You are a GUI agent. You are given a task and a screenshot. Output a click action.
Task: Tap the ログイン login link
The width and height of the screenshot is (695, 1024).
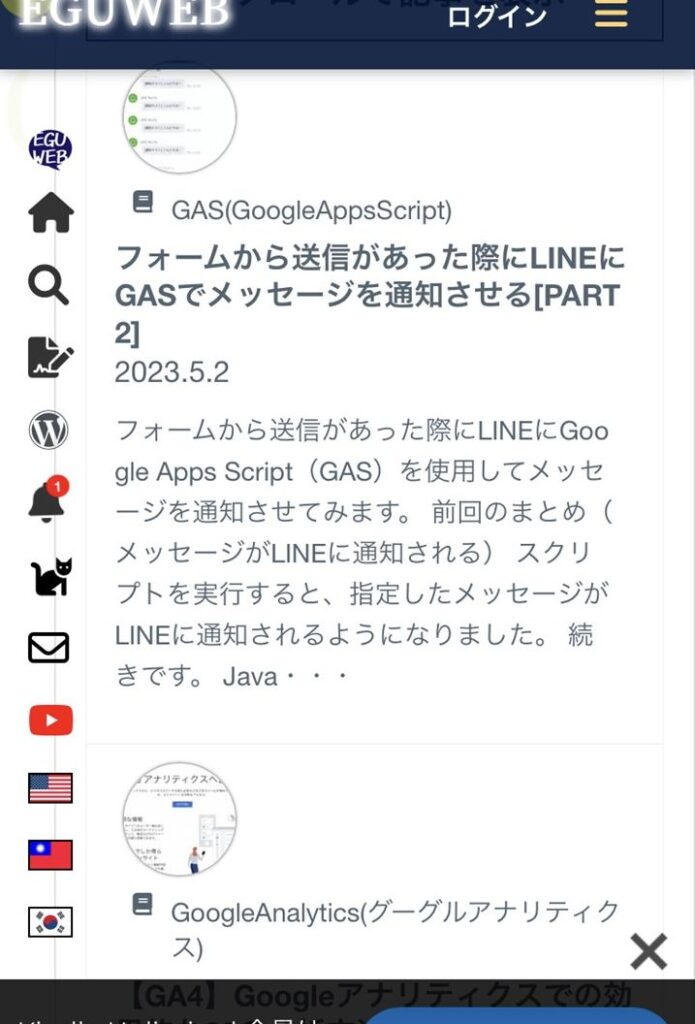[497, 17]
